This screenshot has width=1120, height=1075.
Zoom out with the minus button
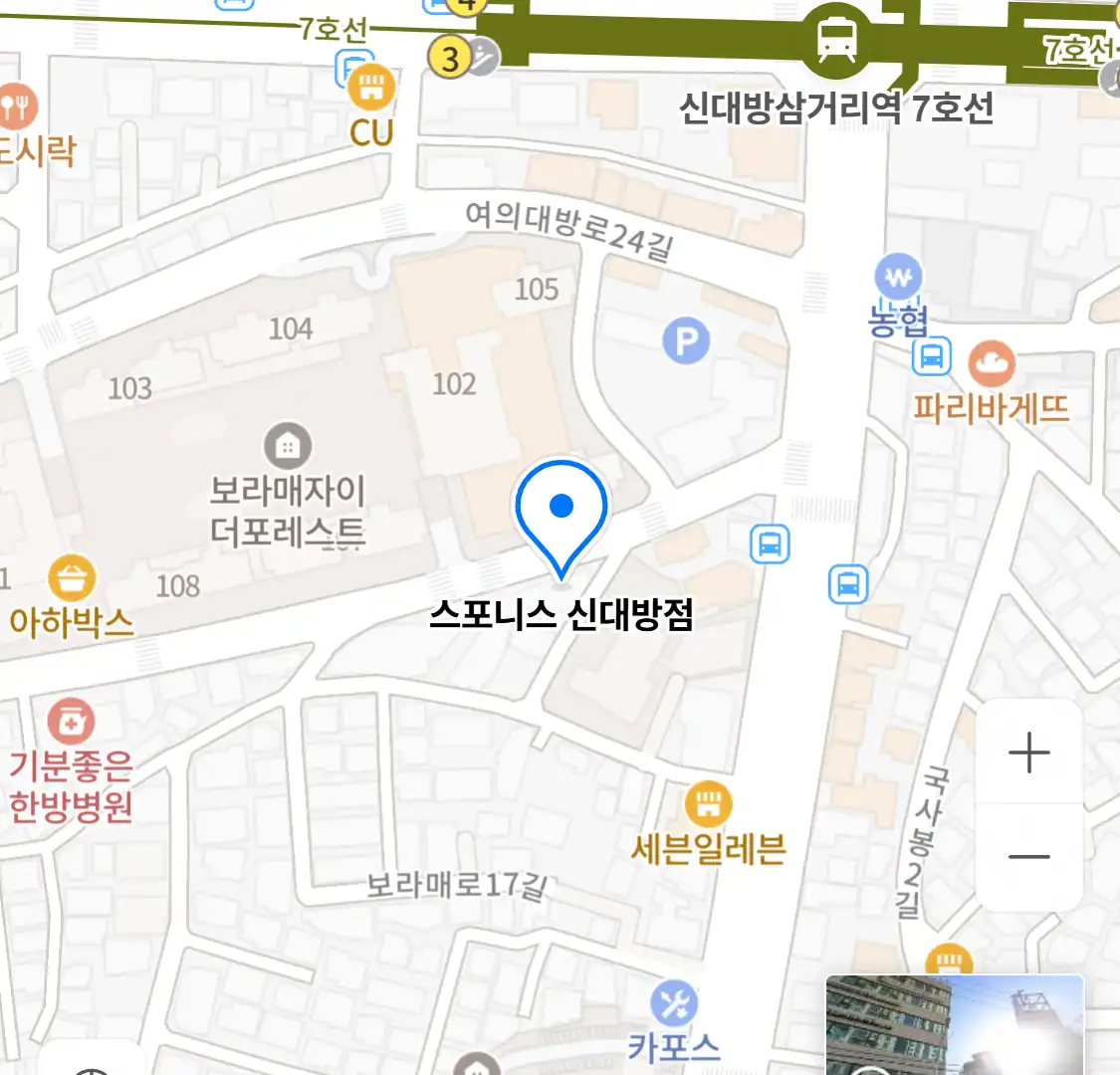[x=1028, y=856]
